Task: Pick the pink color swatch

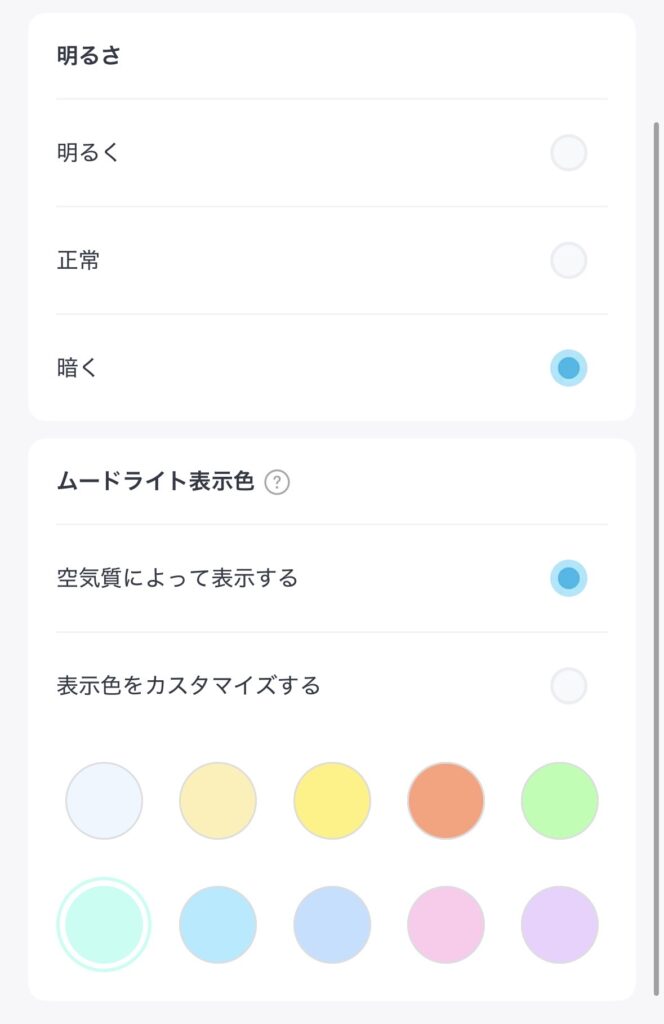Action: [x=446, y=925]
